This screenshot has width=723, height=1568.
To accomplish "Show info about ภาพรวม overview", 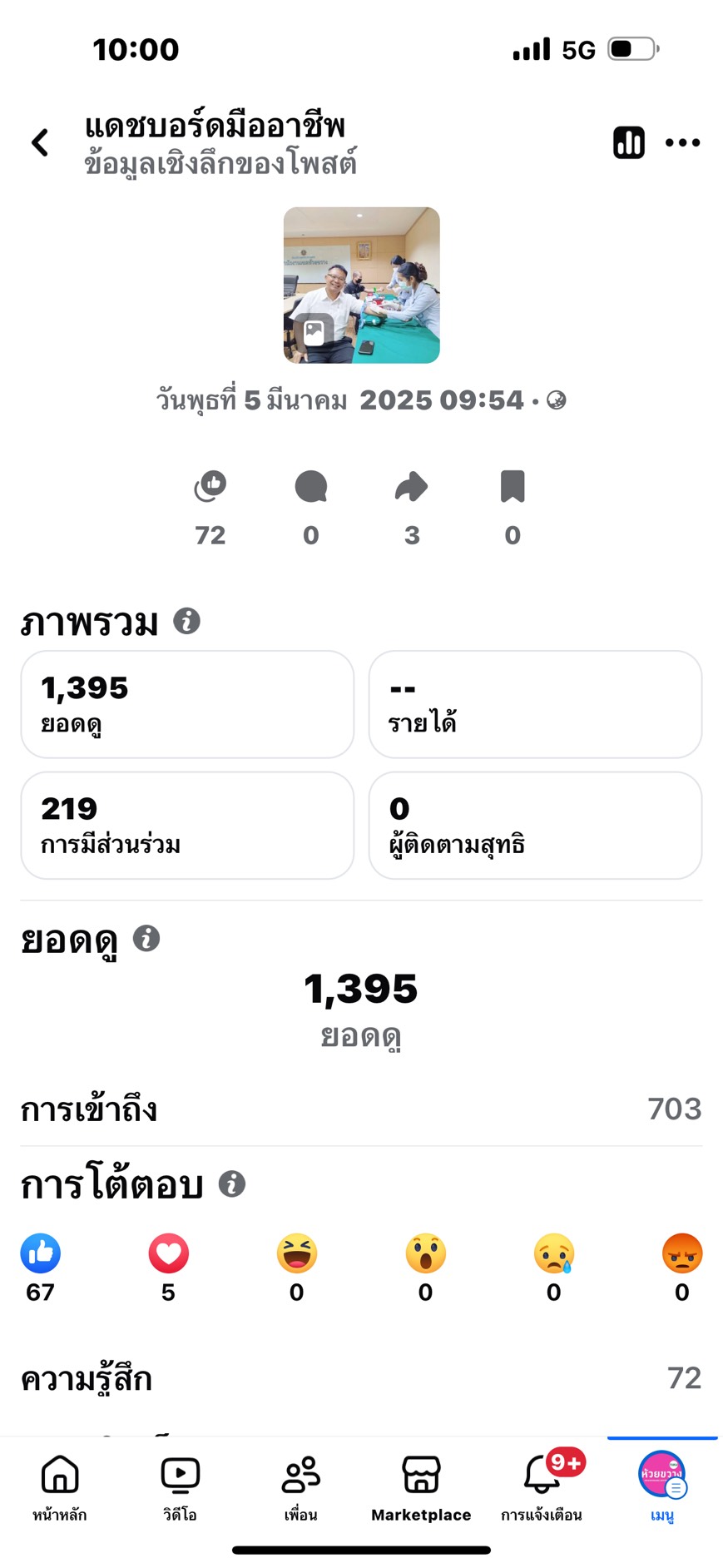I will (186, 621).
